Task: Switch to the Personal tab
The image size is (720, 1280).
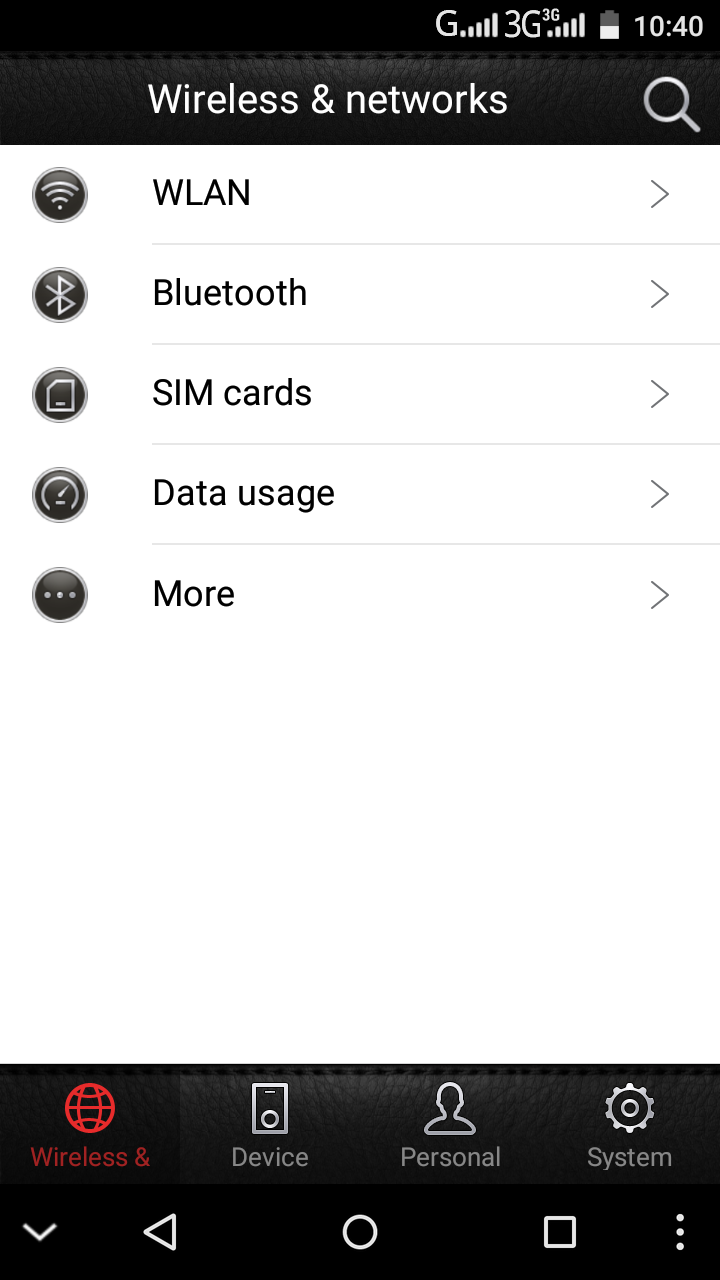Action: (x=450, y=1127)
